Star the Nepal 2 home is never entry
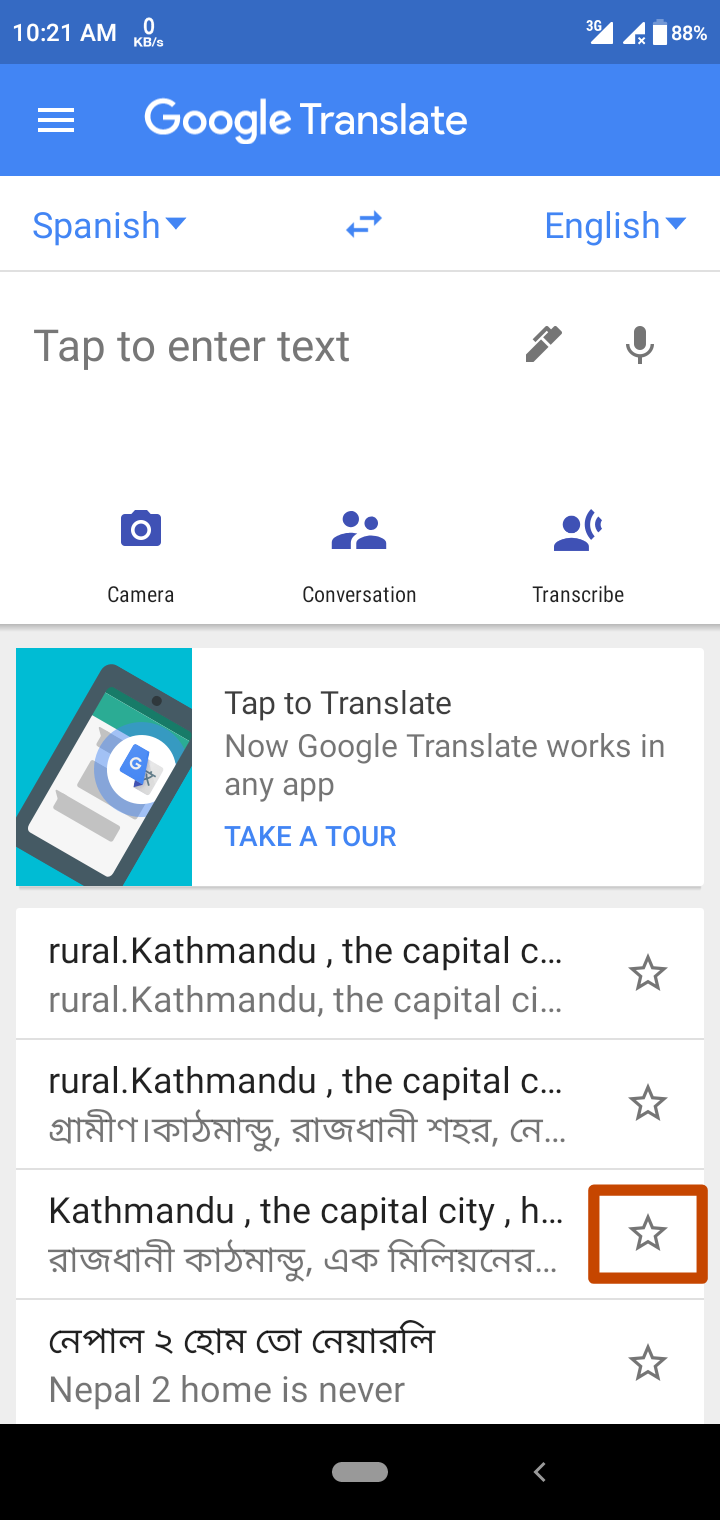This screenshot has width=720, height=1520. 648,1364
